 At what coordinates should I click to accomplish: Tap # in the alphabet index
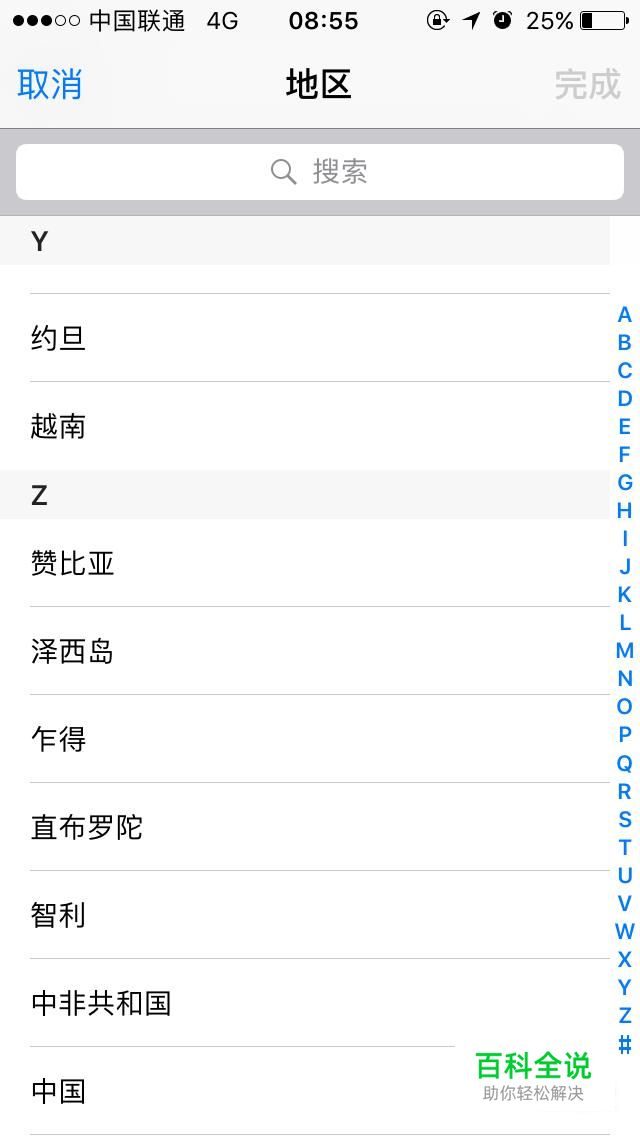pos(624,1045)
